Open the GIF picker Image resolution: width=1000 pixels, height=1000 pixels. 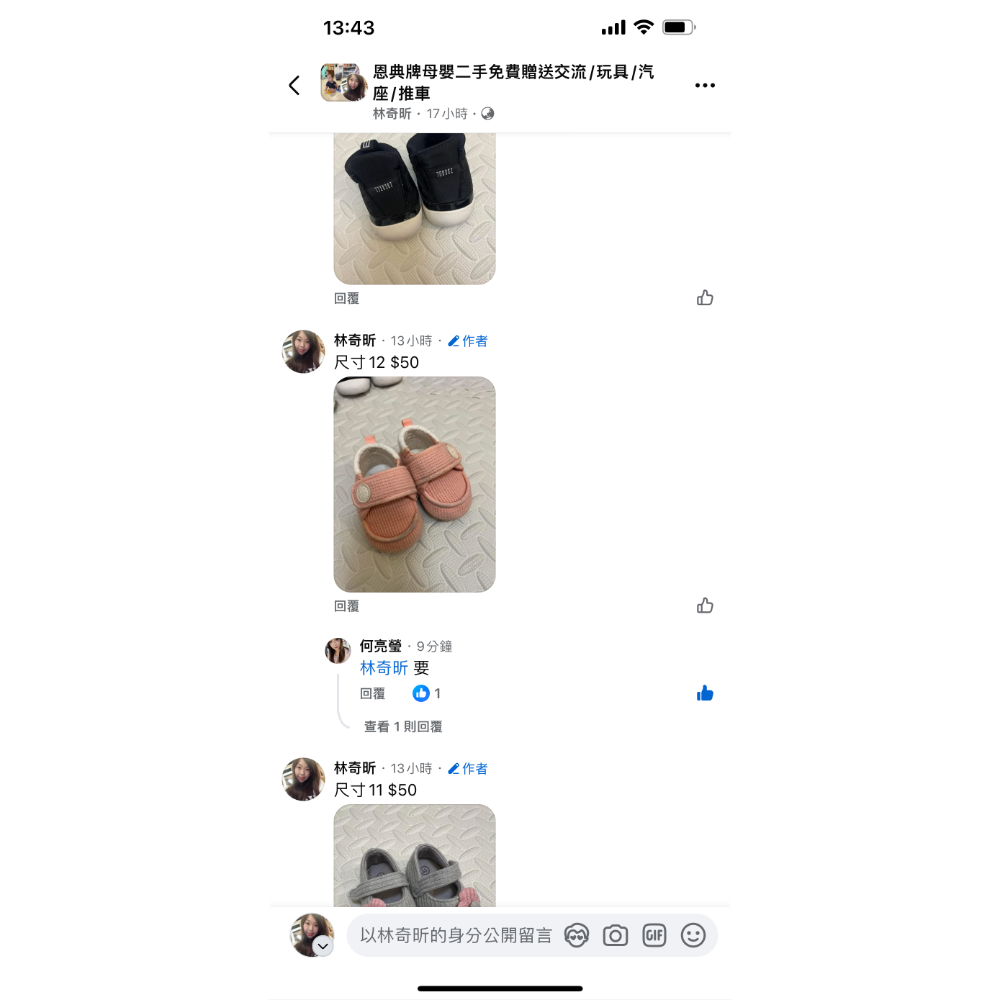[654, 936]
